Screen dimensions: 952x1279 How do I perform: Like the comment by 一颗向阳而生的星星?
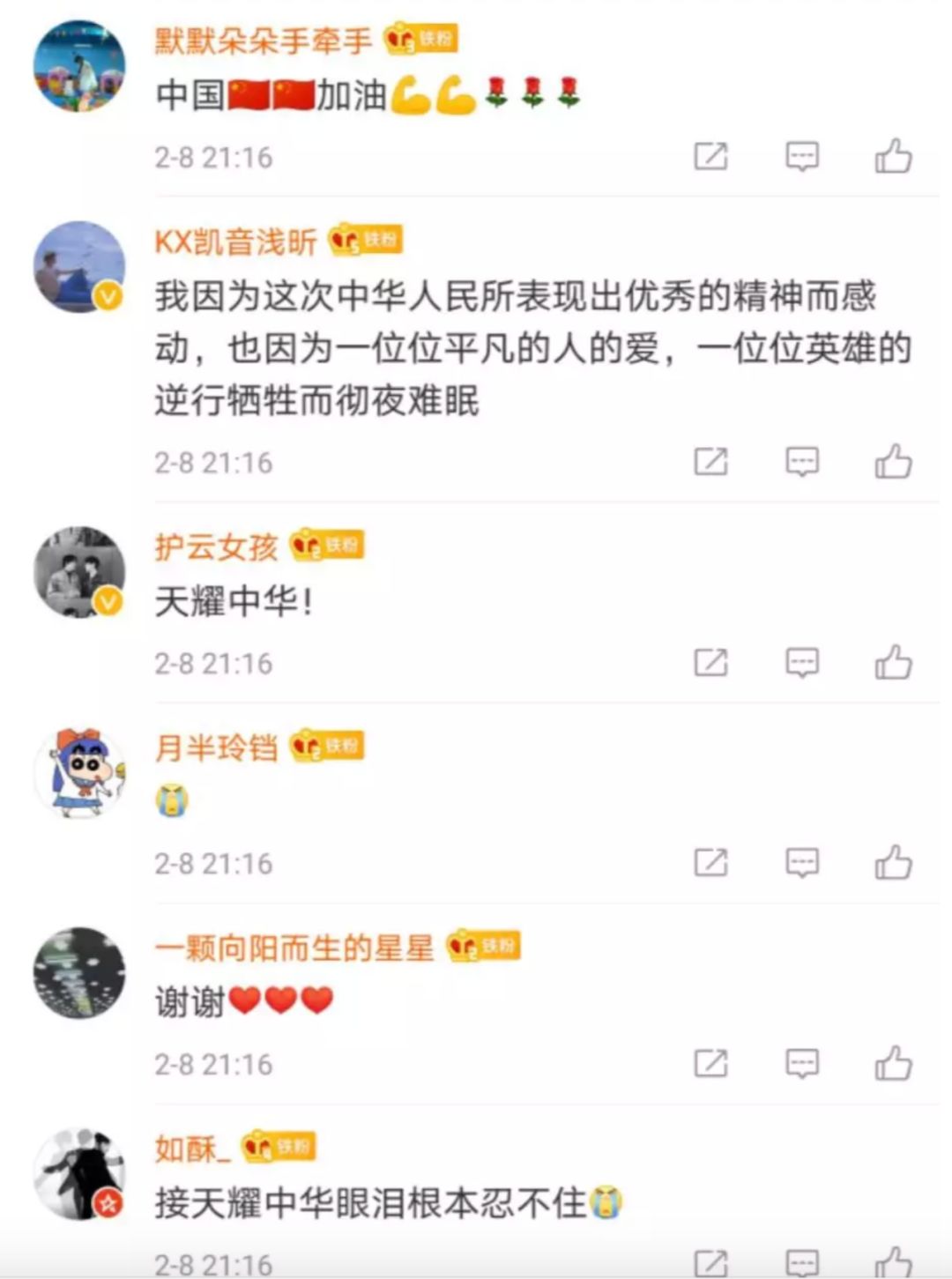pos(893,1063)
